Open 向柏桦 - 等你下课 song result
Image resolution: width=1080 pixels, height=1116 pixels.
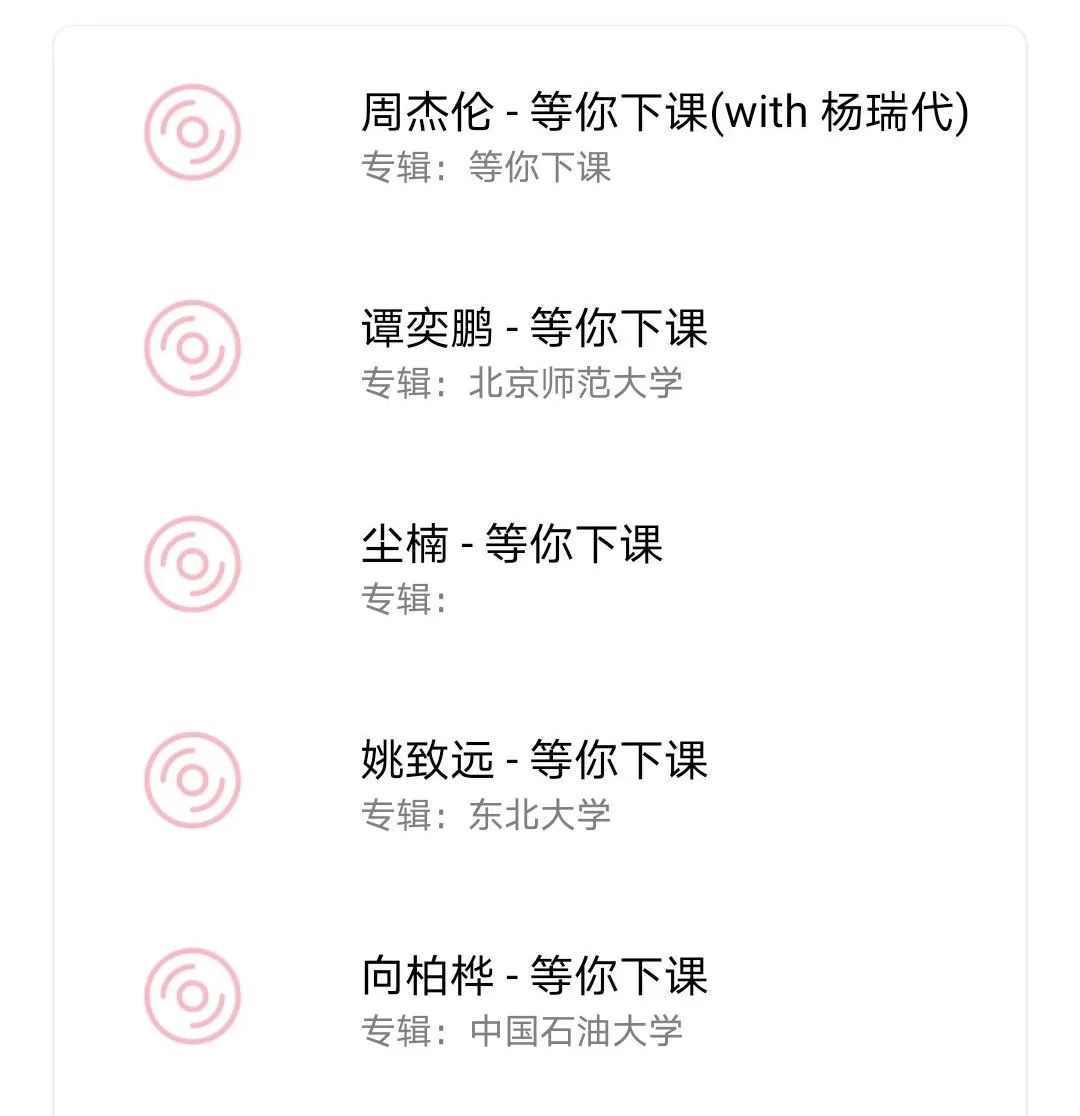tap(534, 977)
